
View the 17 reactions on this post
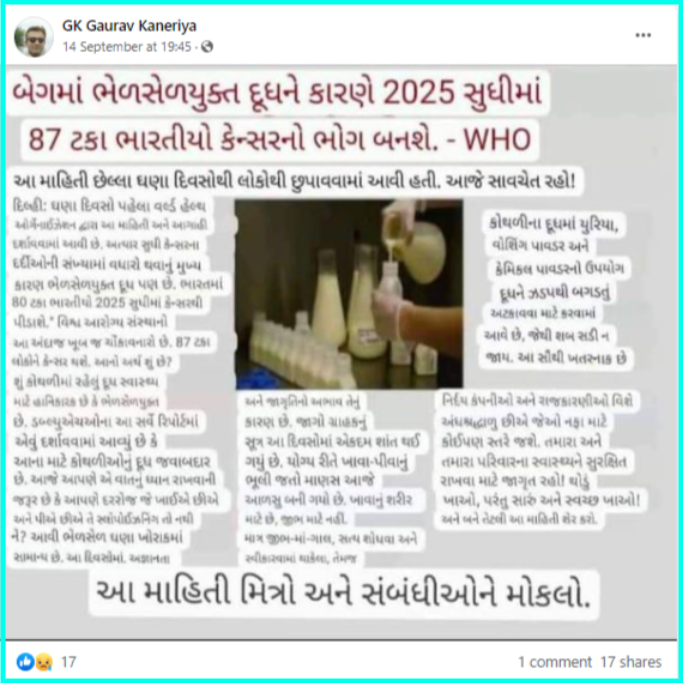point(47,661)
